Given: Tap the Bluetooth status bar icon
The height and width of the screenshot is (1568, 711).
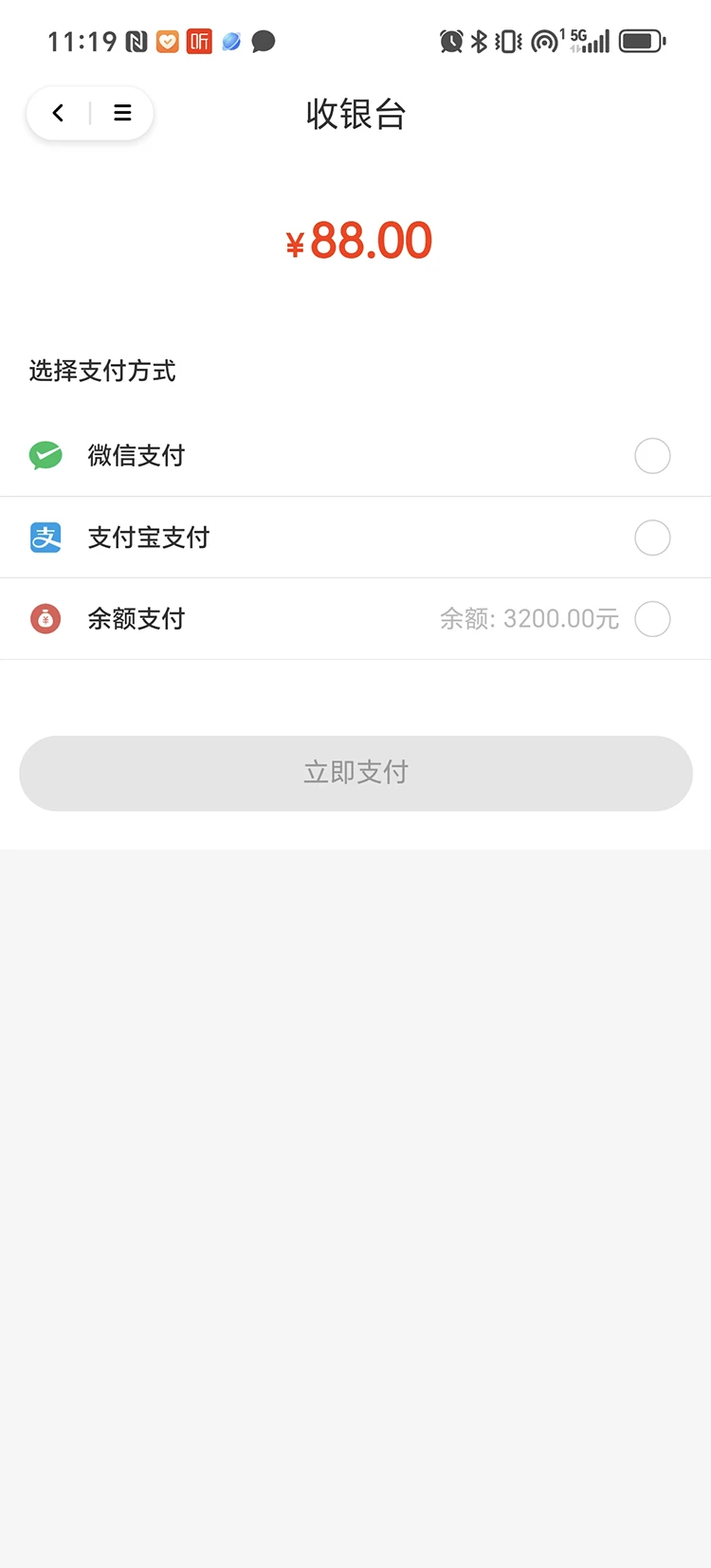Looking at the screenshot, I should point(479,41).
